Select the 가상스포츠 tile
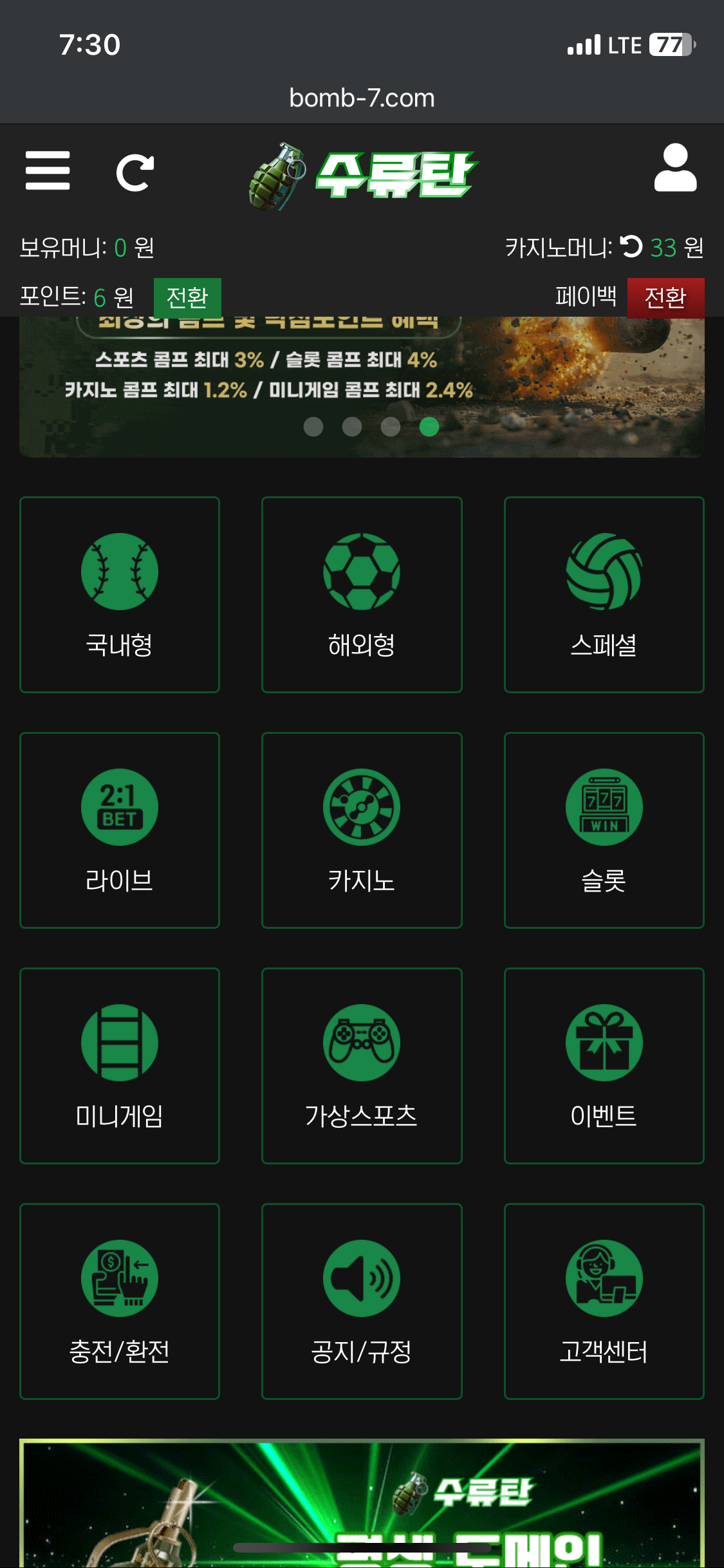The width and height of the screenshot is (724, 1568). pyautogui.click(x=362, y=1065)
